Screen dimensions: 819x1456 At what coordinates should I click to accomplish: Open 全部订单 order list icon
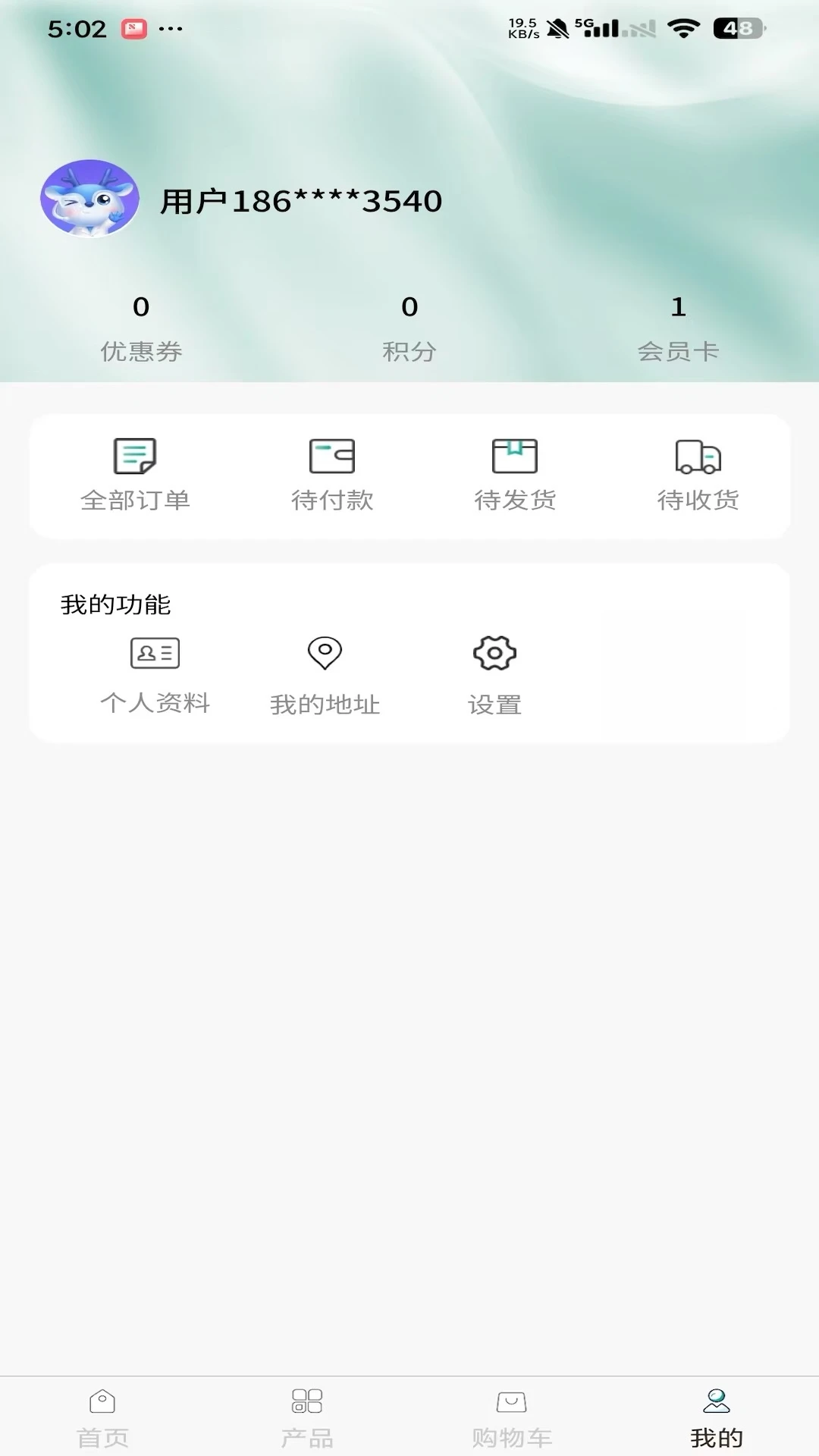tap(136, 455)
